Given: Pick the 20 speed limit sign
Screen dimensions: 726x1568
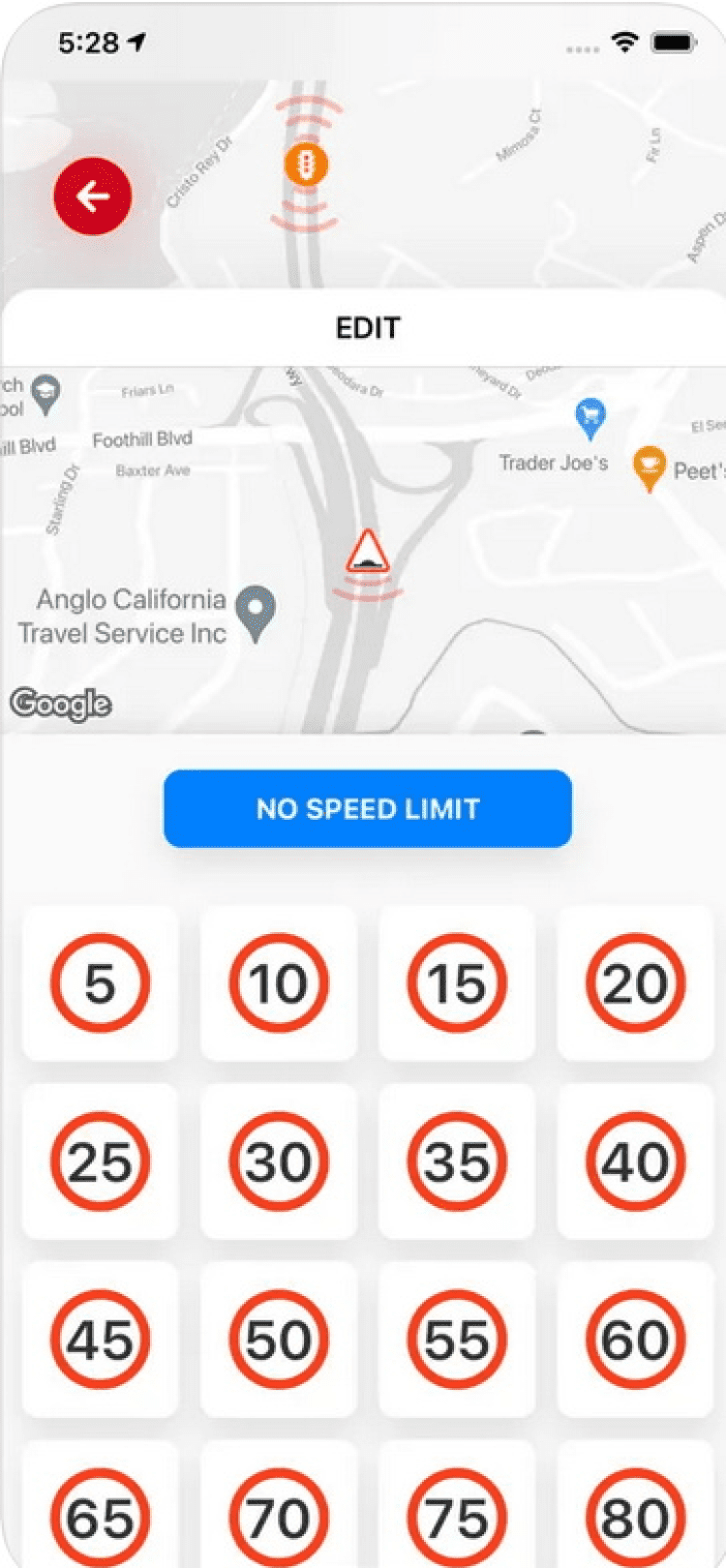Looking at the screenshot, I should [x=635, y=982].
